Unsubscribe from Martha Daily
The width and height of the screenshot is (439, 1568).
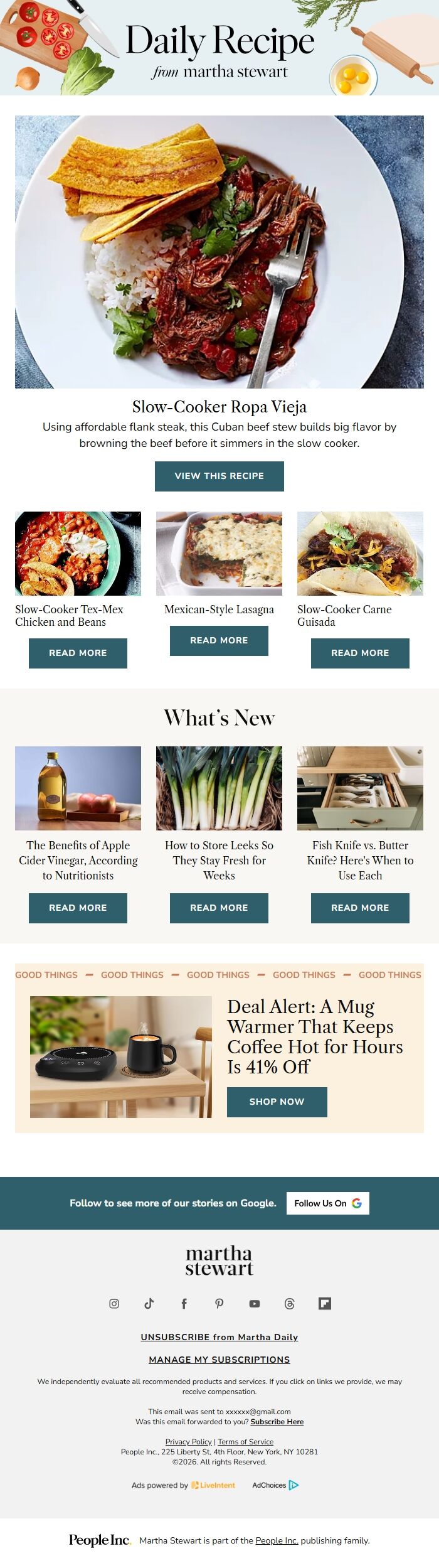pyautogui.click(x=219, y=1337)
